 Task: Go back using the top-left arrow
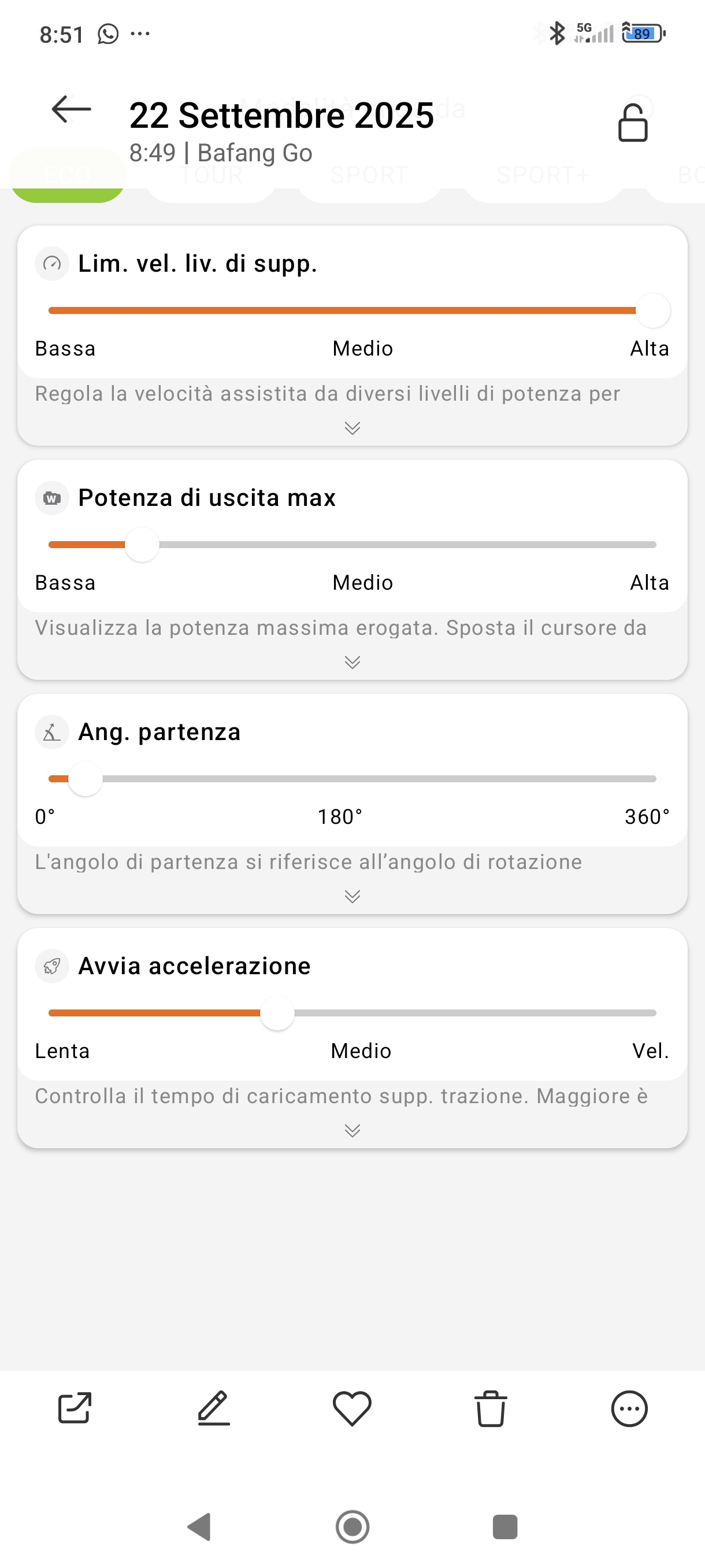[x=71, y=110]
